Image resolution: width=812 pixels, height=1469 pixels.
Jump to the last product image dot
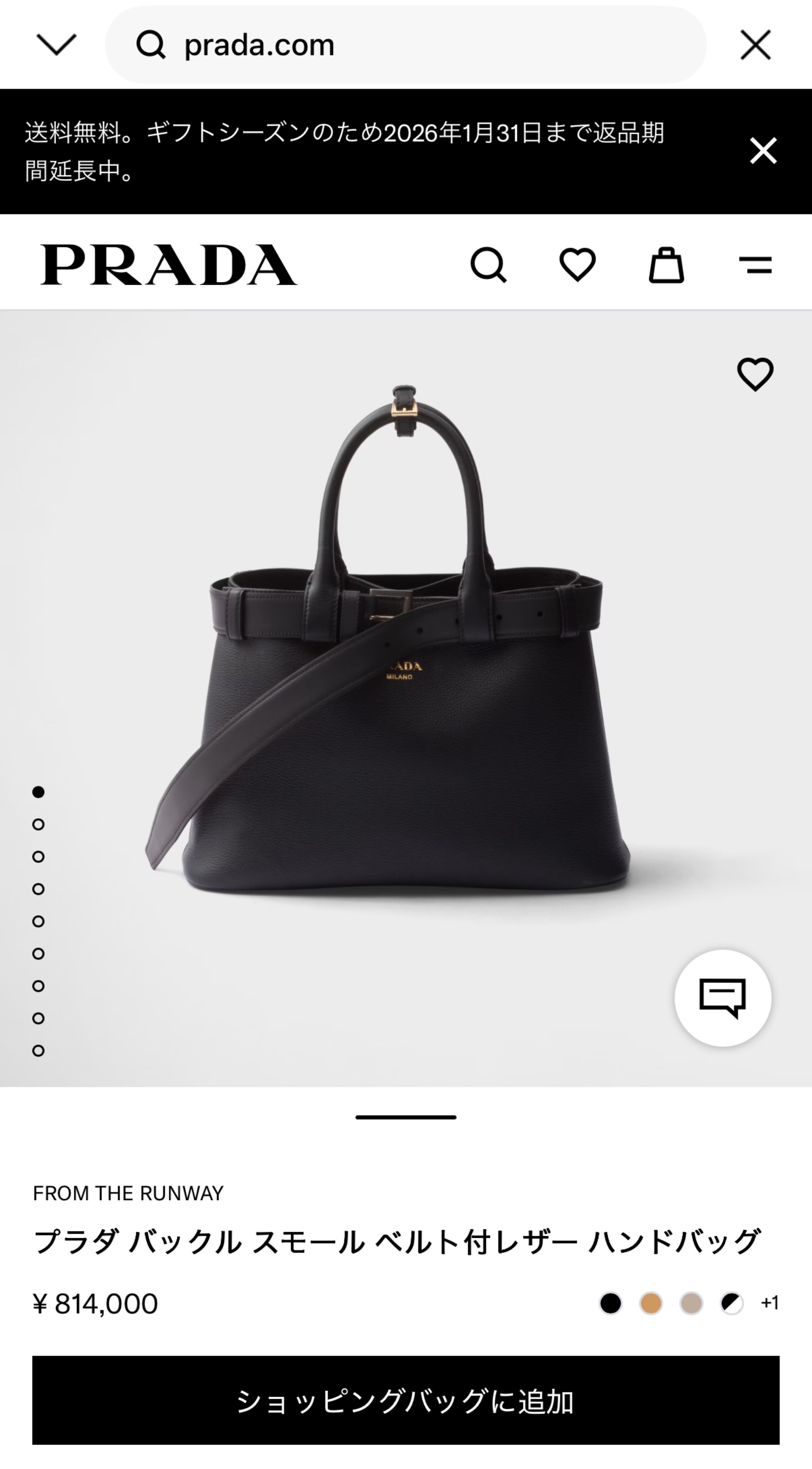[38, 1051]
